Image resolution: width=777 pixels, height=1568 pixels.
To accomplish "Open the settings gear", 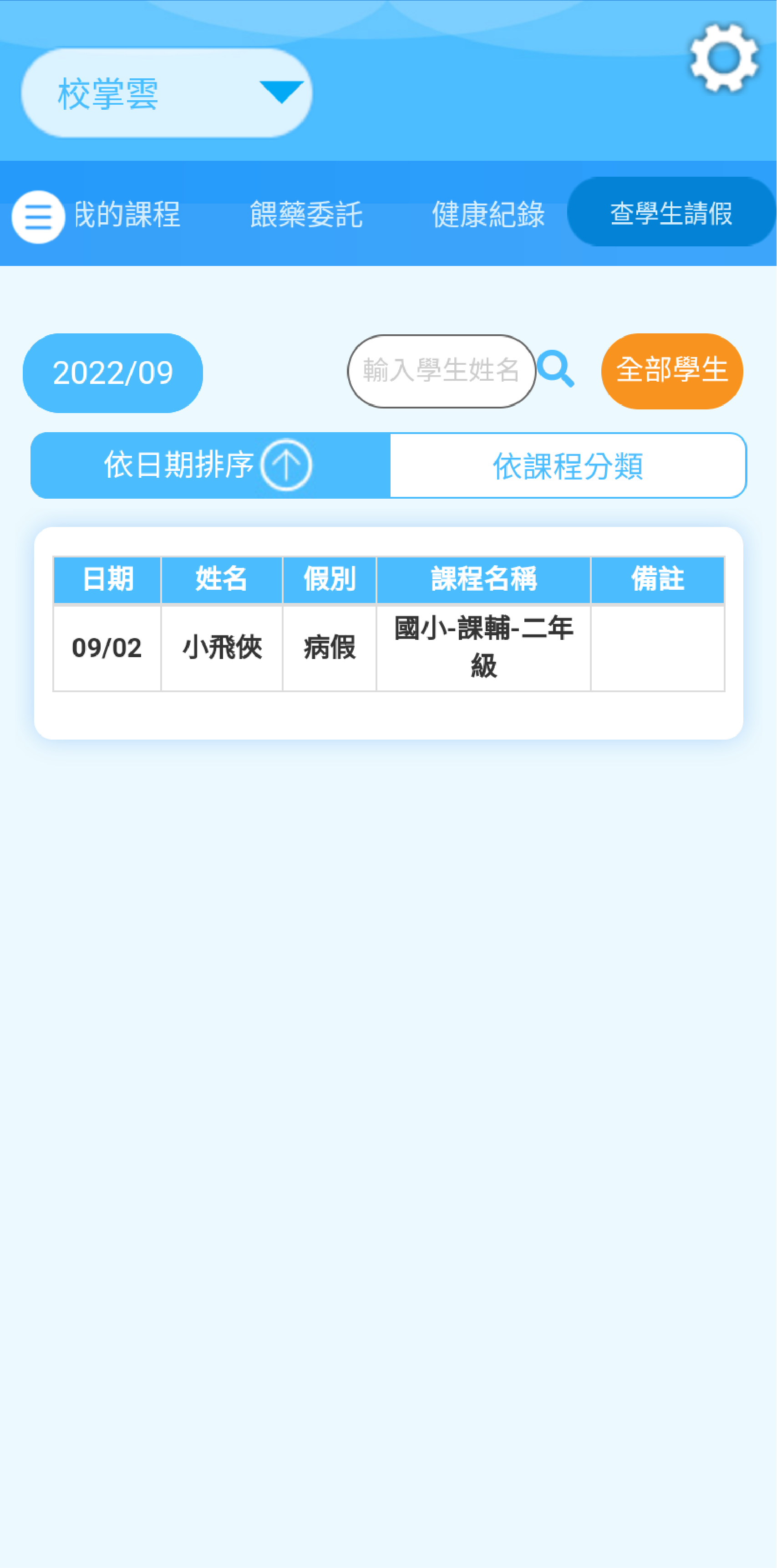I will tap(723, 58).
